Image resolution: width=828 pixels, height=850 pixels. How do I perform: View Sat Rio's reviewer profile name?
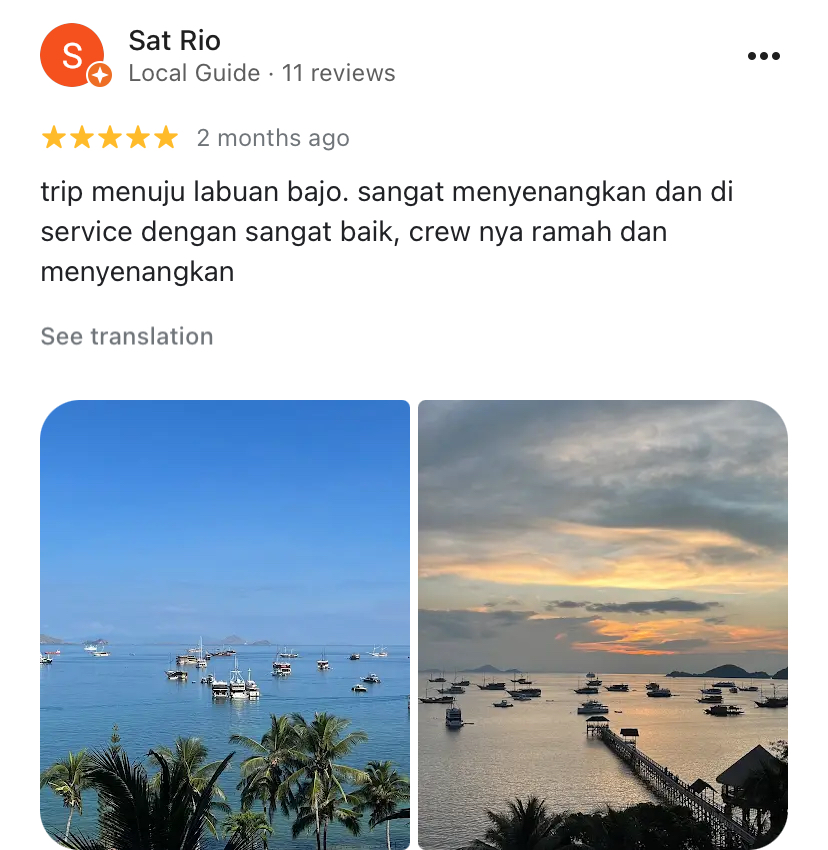tap(175, 41)
